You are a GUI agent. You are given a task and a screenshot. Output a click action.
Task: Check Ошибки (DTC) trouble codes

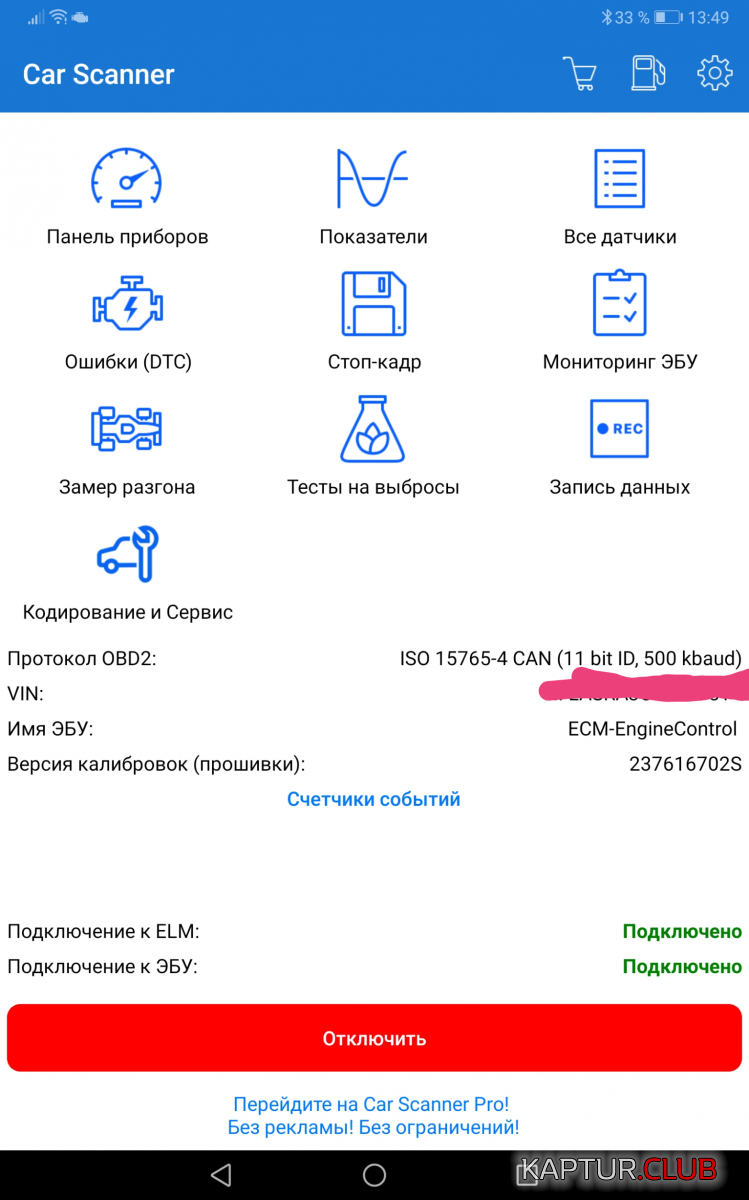coord(127,322)
